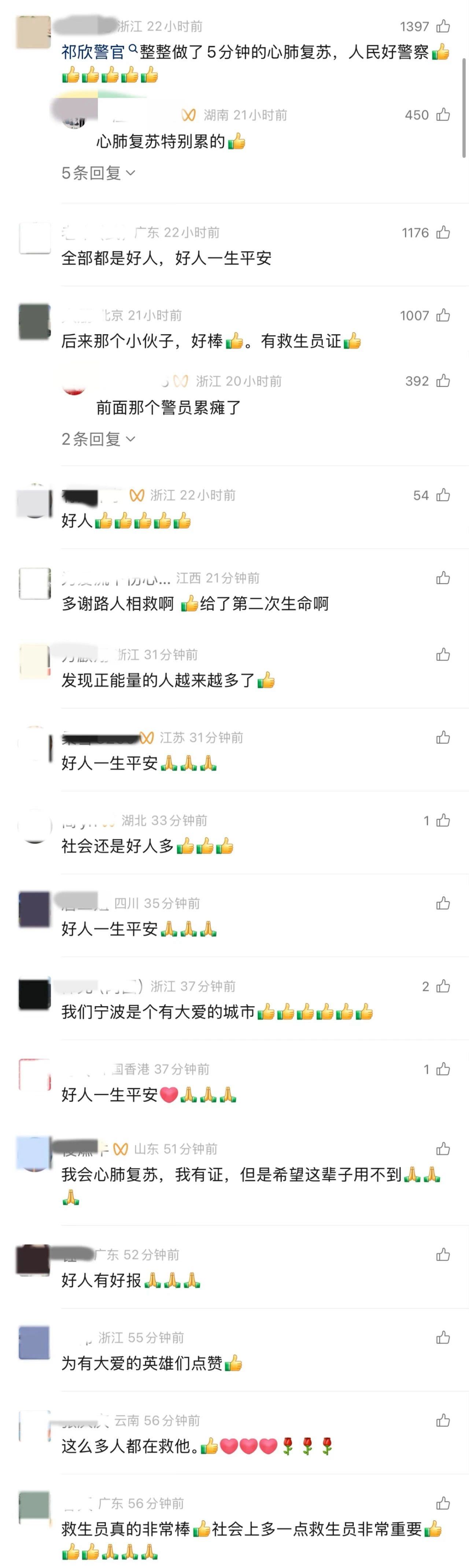
Task: Open avatar of the 全部都是好人 commenter
Action: click(34, 239)
